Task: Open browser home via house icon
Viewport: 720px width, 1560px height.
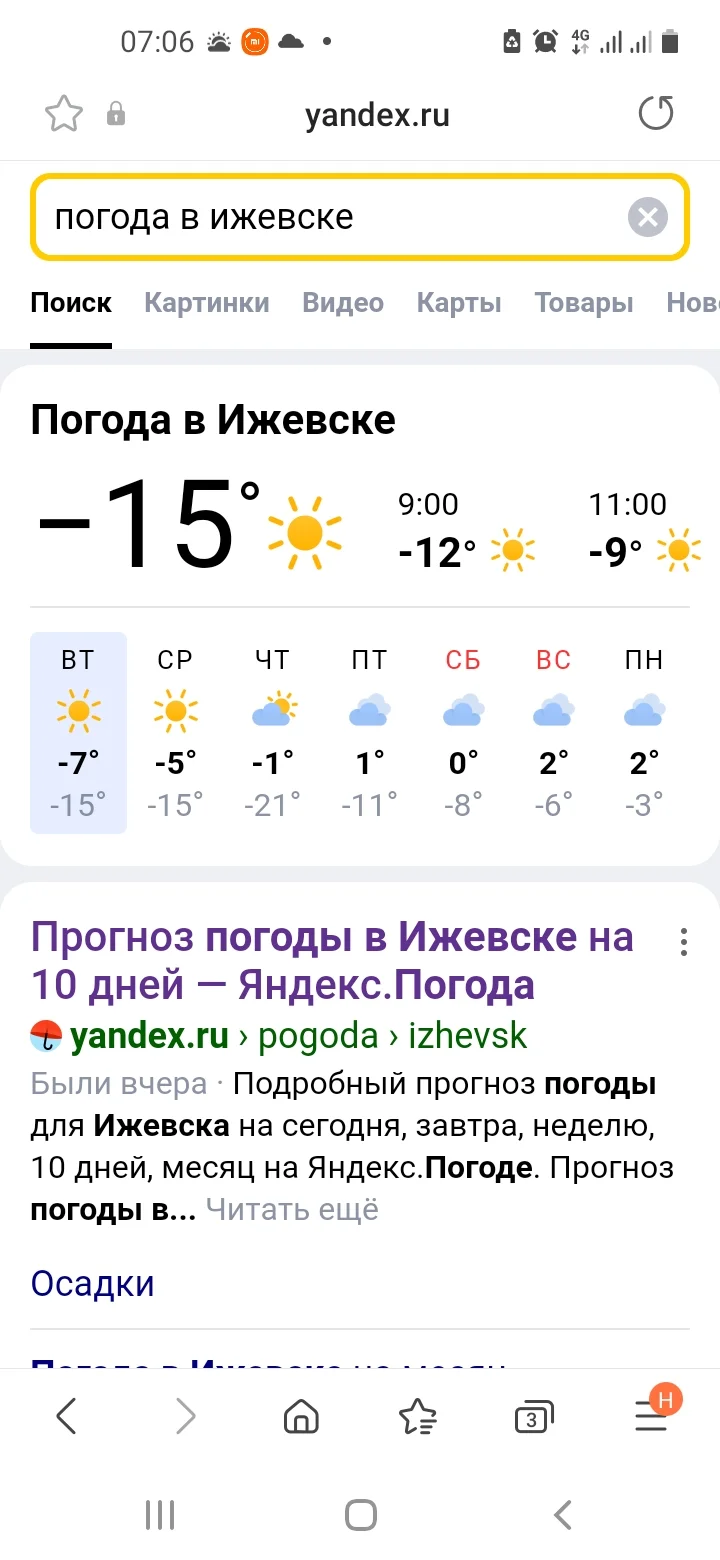Action: pos(301,1416)
